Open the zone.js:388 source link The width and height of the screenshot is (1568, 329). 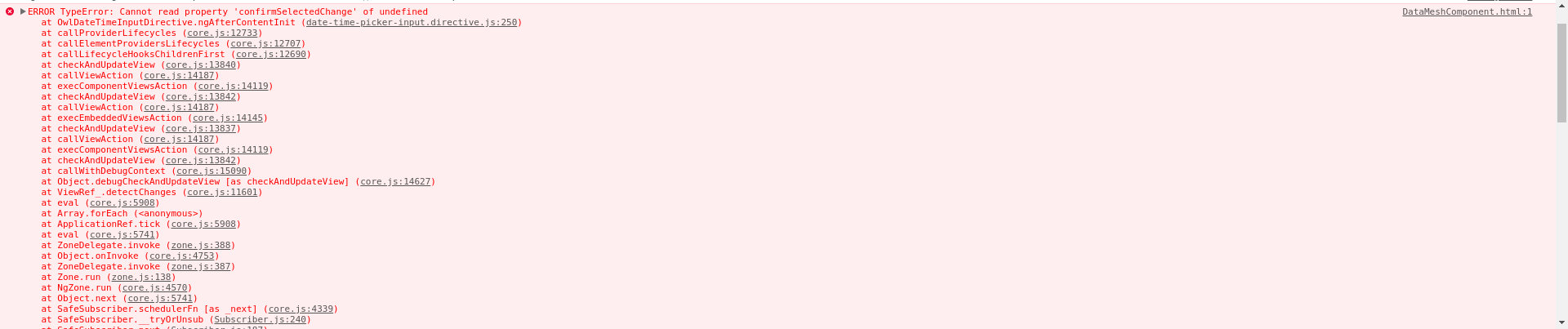pyautogui.click(x=200, y=246)
